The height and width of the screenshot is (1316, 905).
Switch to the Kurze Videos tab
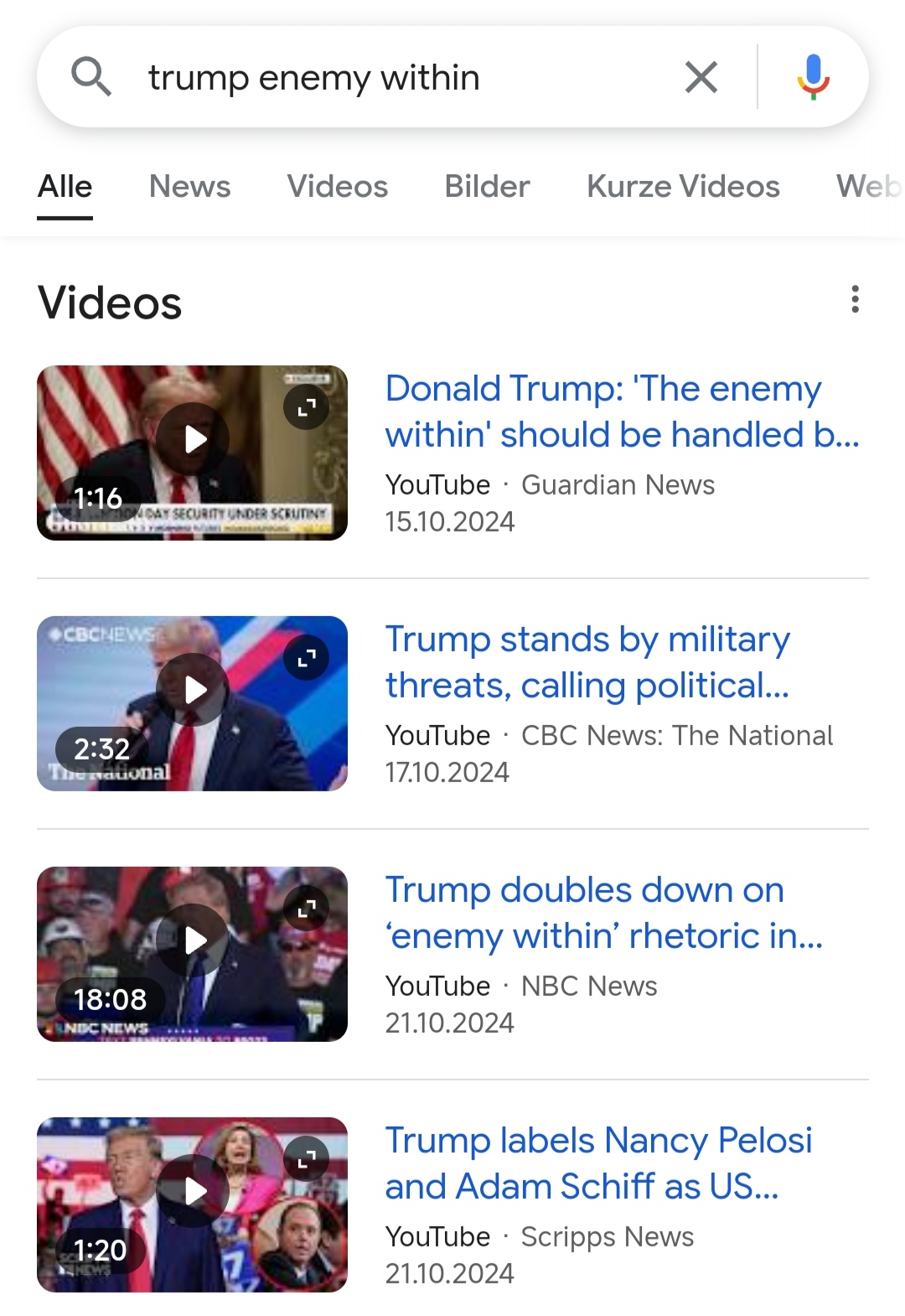coord(683,187)
